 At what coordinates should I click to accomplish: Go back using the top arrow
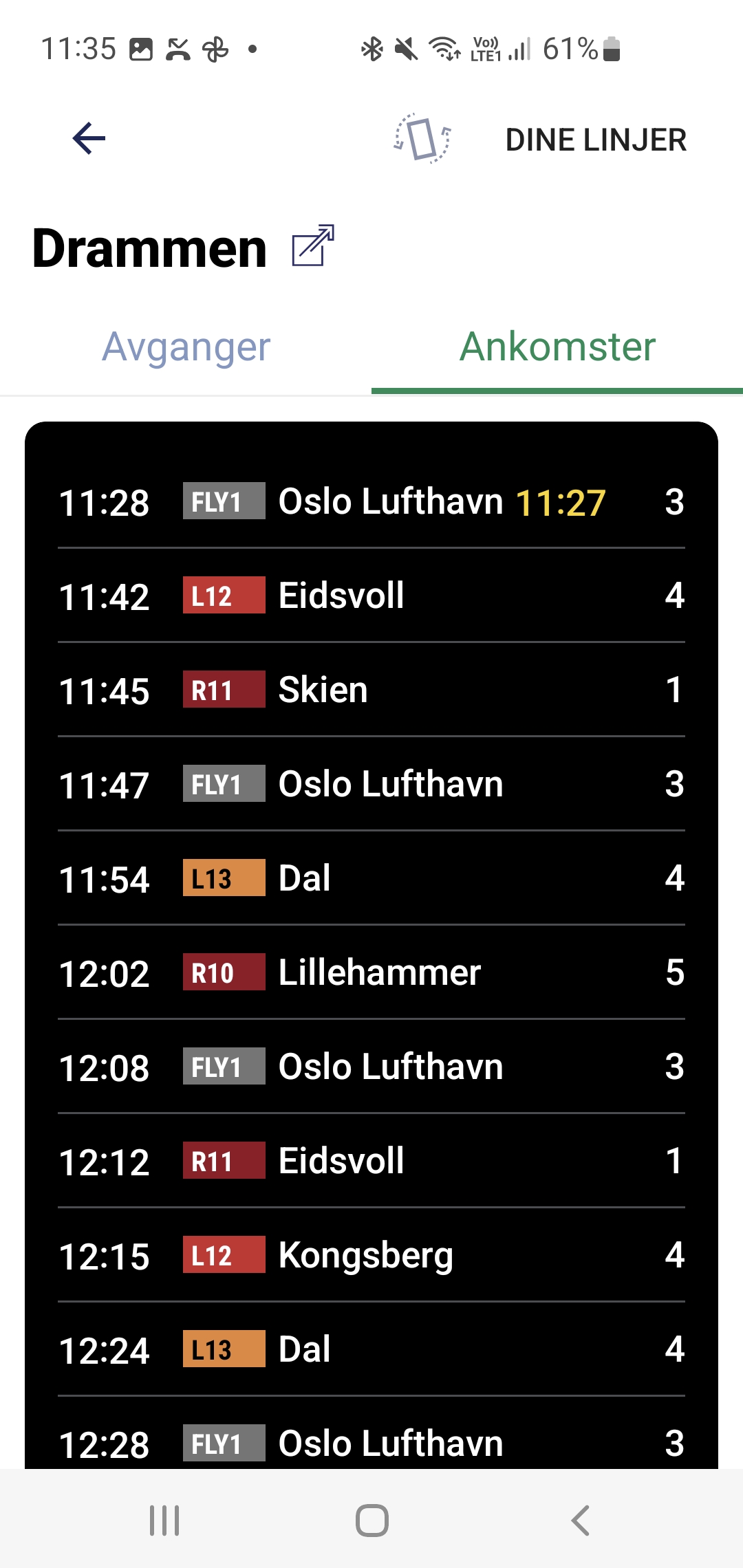[x=89, y=139]
